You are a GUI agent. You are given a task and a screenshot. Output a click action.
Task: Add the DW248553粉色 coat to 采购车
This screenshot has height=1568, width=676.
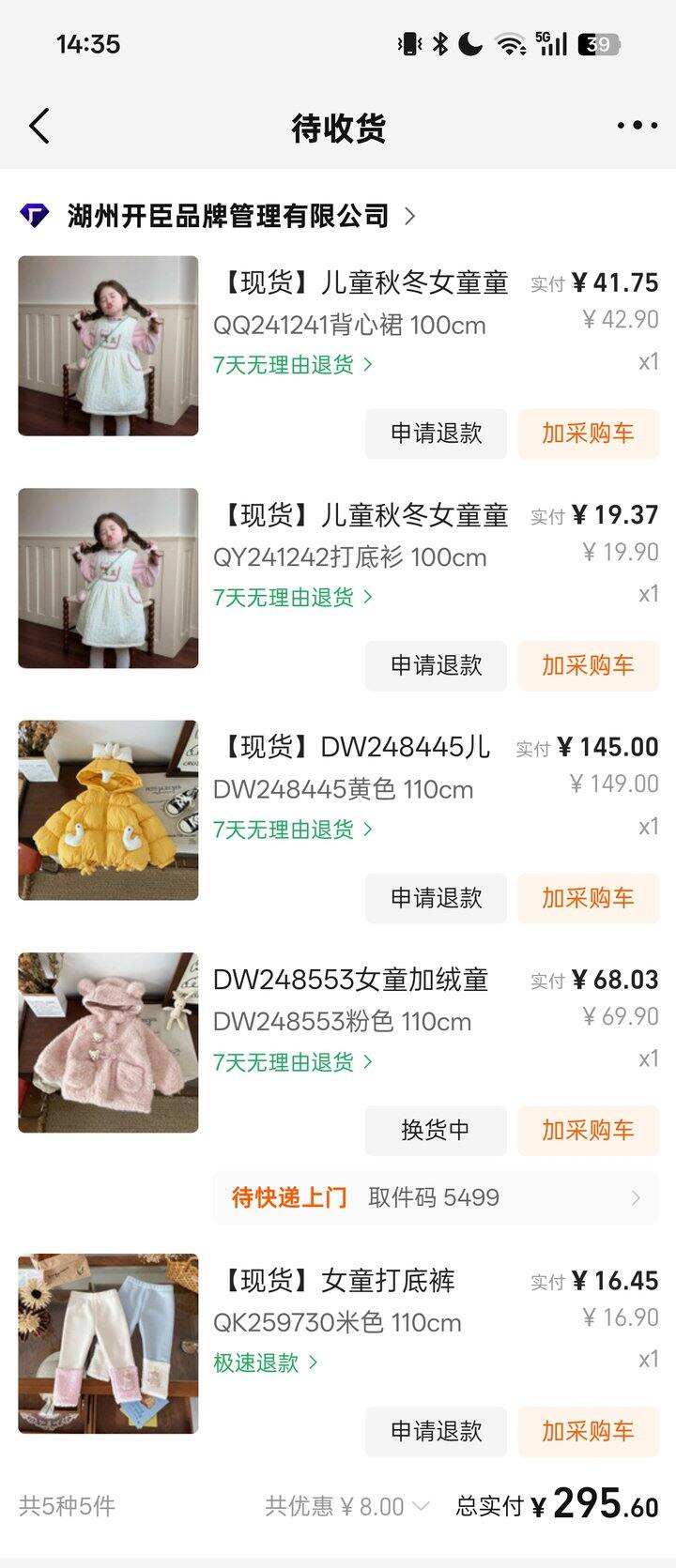(x=588, y=1130)
